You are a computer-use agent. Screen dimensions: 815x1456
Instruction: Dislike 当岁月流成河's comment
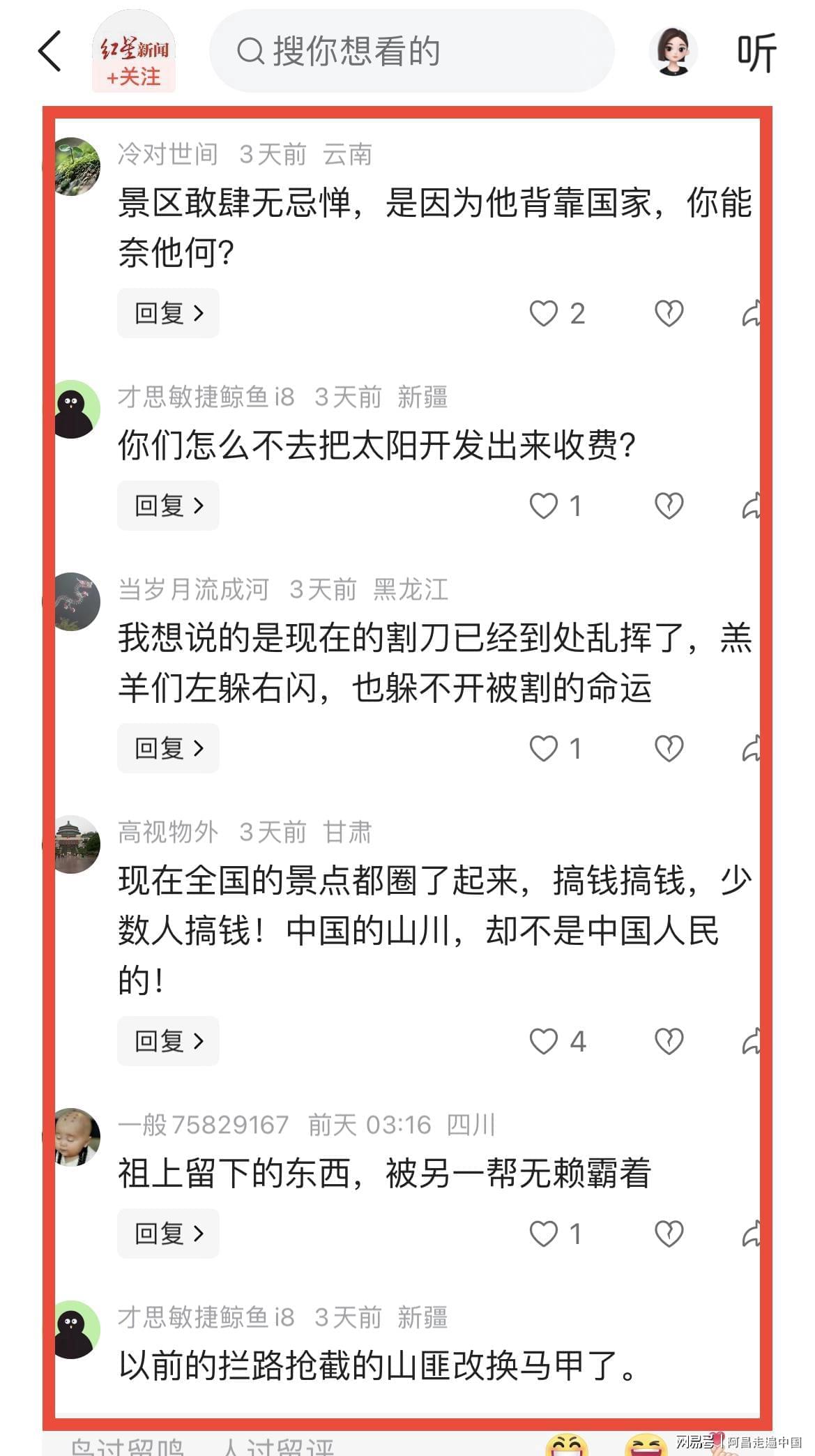669,749
